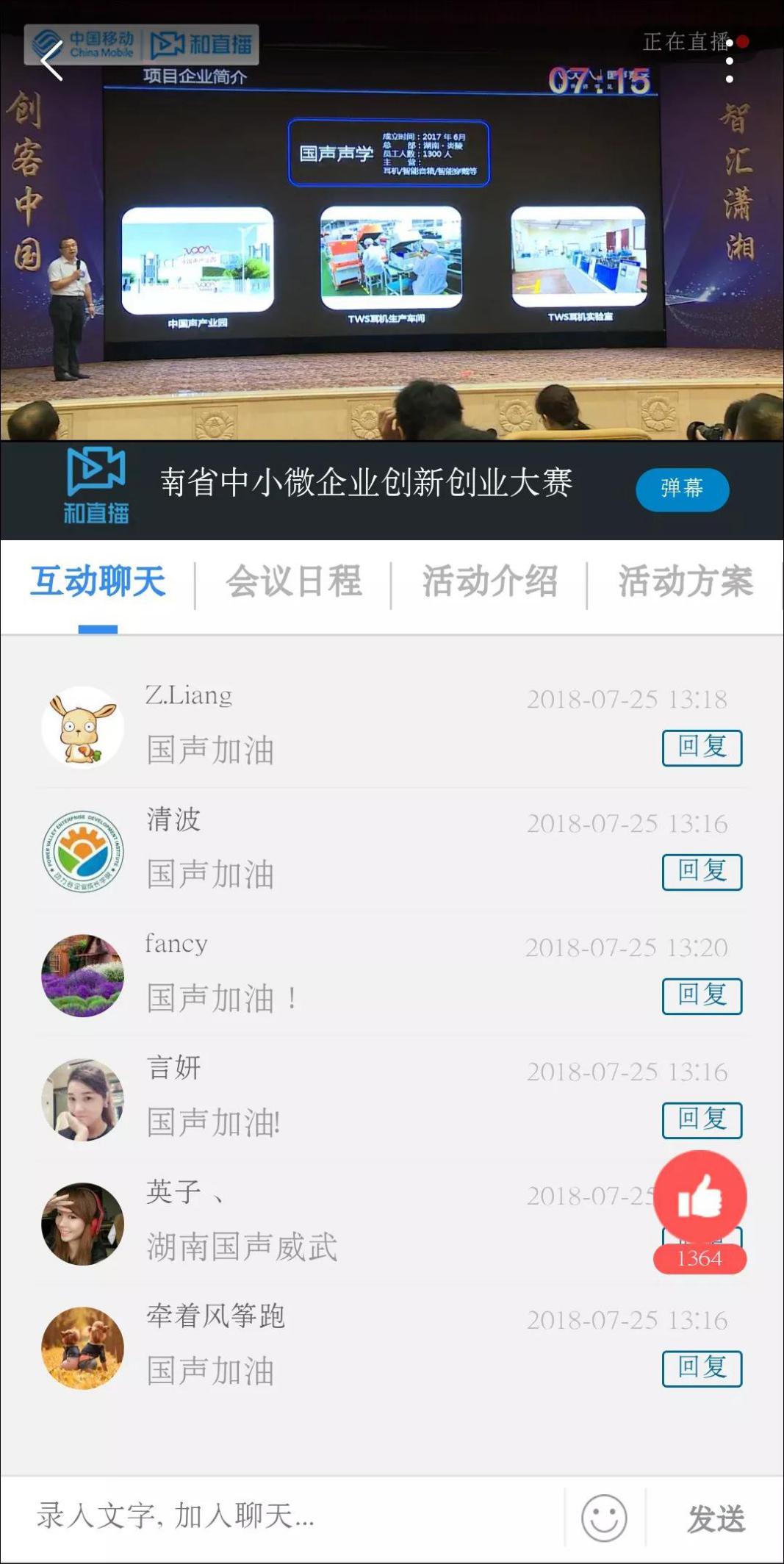This screenshot has height=1564, width=784.
Task: Tap 发送 to send the message
Action: coord(716,1518)
